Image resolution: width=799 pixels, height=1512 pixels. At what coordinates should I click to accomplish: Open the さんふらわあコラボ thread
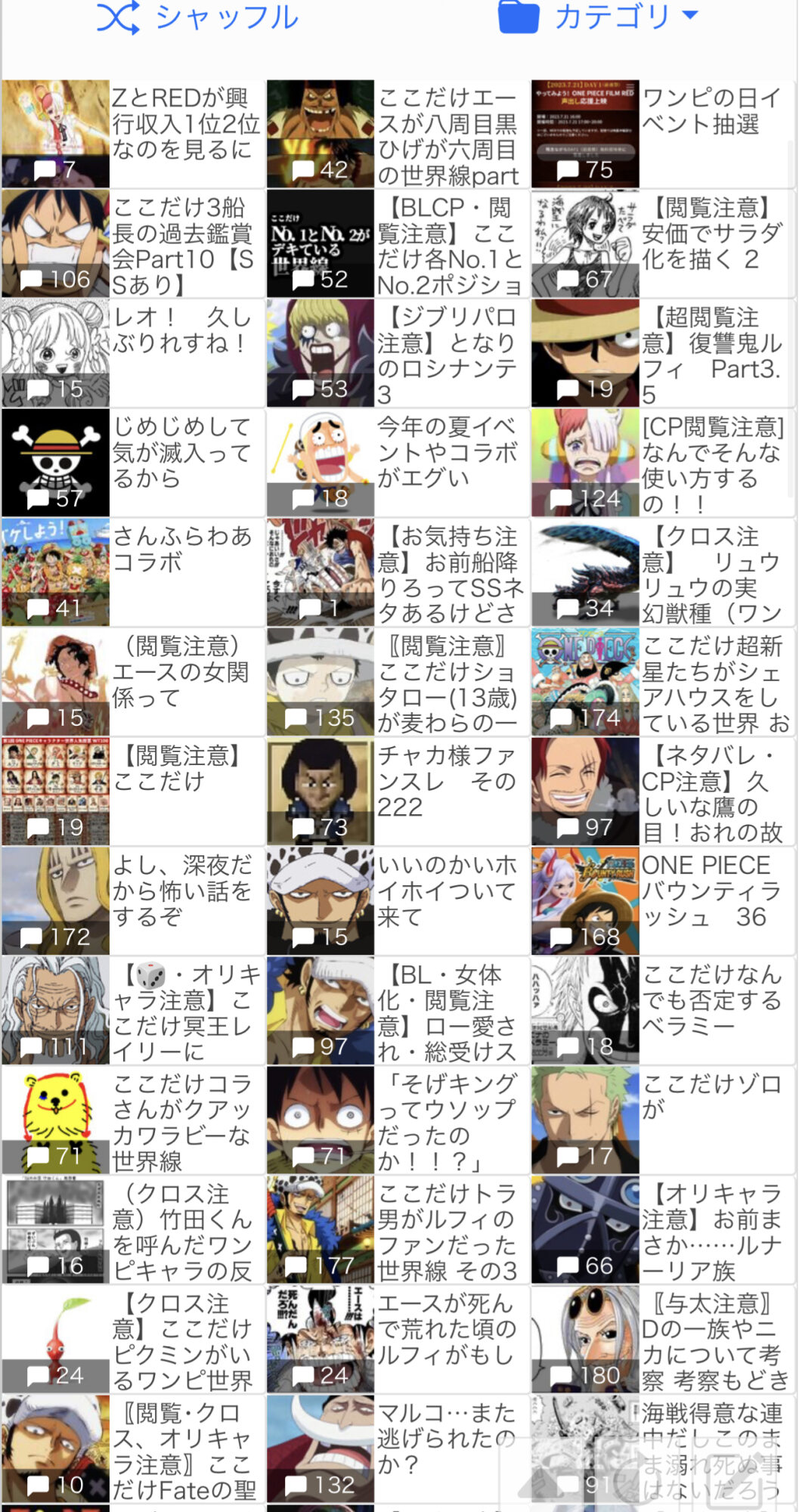tap(133, 572)
